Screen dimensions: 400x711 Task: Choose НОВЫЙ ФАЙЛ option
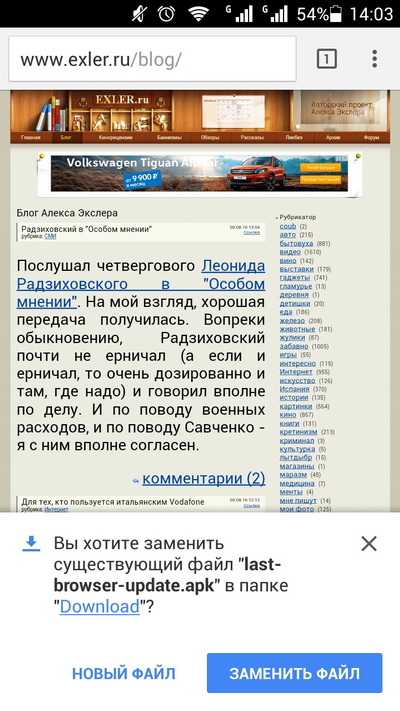(124, 673)
